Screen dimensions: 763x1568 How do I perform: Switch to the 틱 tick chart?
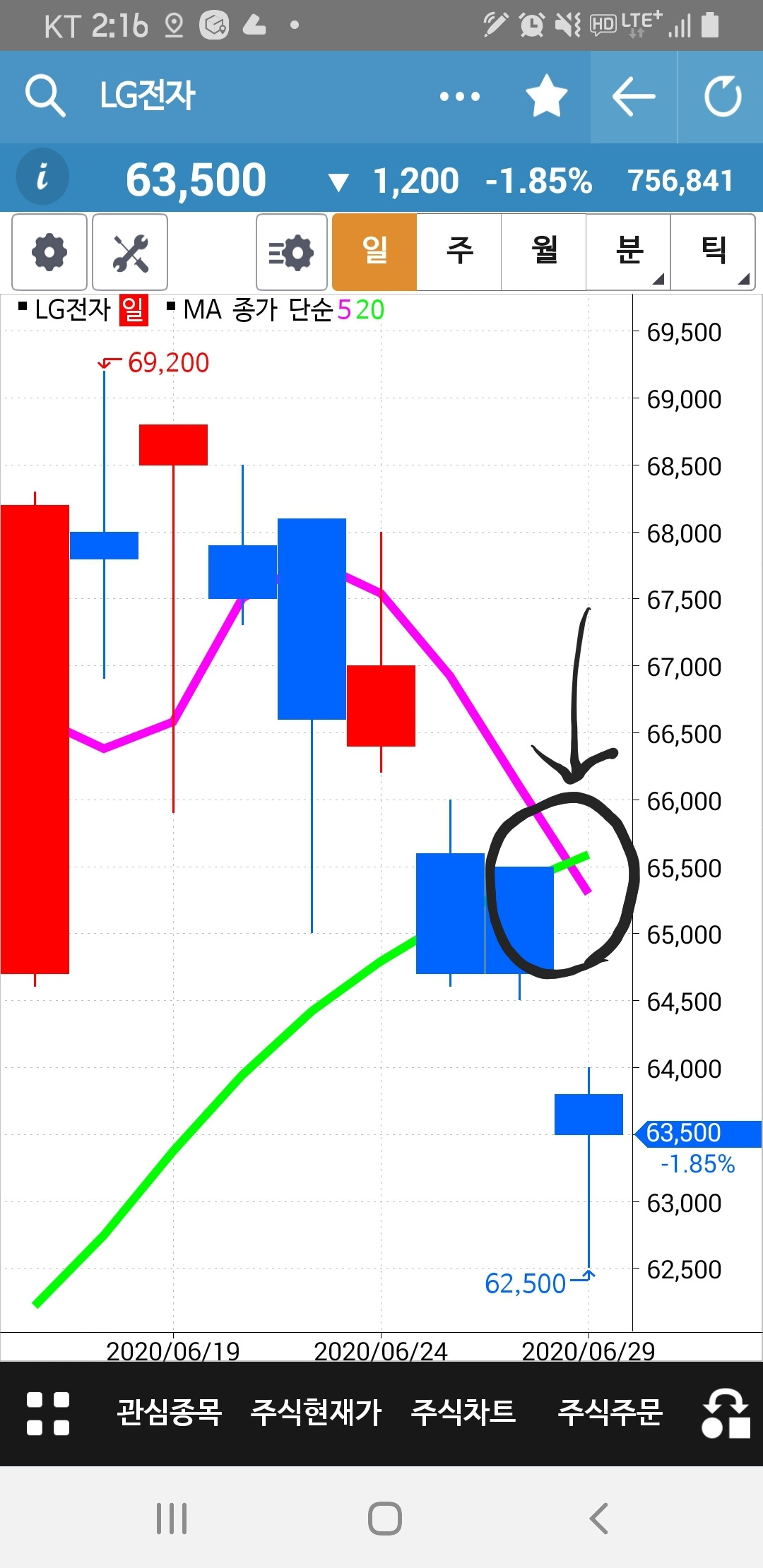(713, 252)
